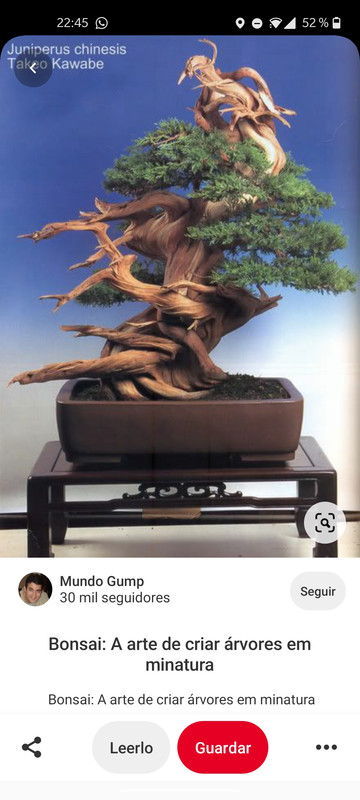Tap the Leerlo button
The height and width of the screenshot is (800, 360).
pos(131,747)
